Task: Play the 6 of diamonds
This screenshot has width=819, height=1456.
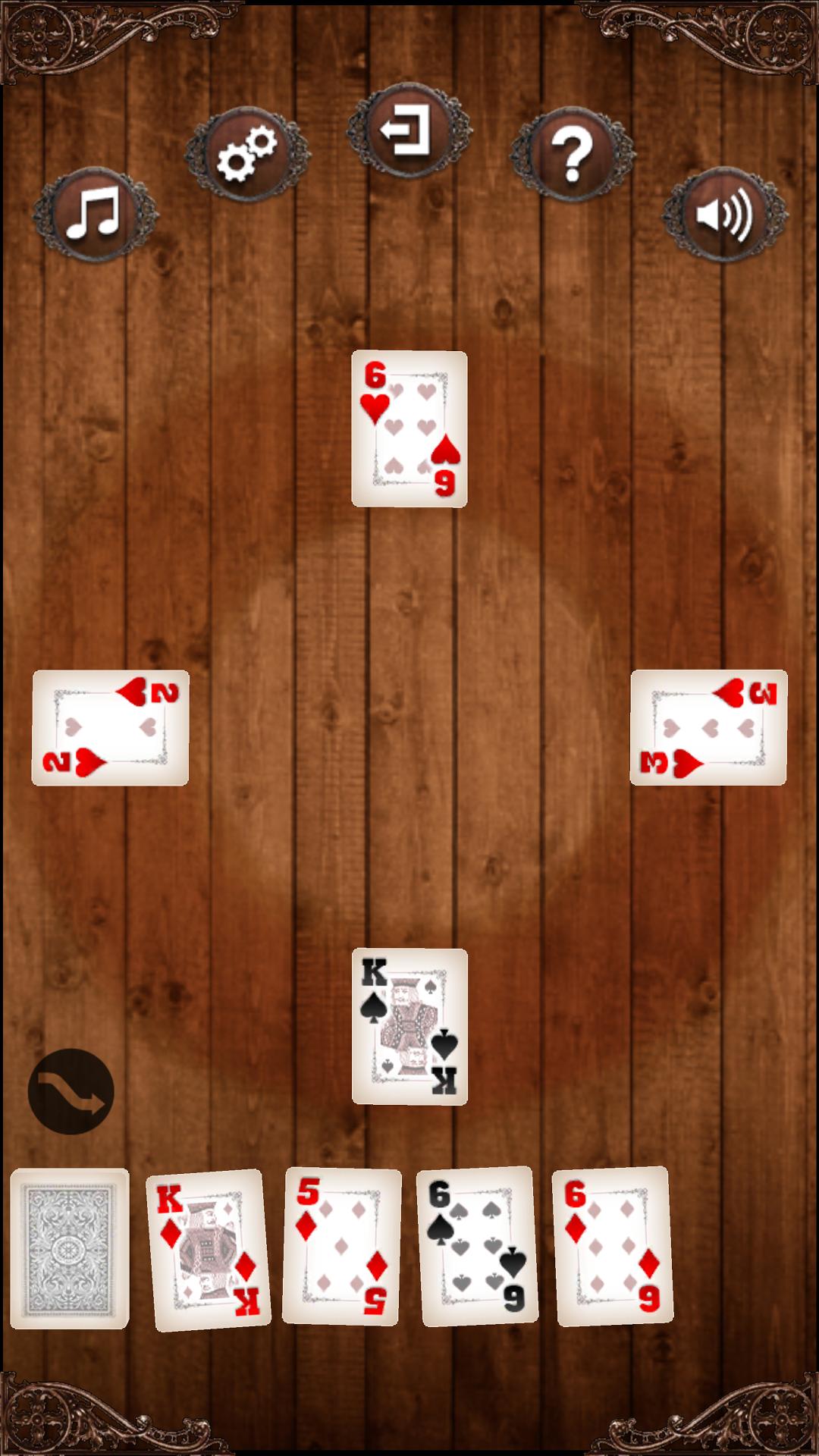Action: tap(613, 1246)
